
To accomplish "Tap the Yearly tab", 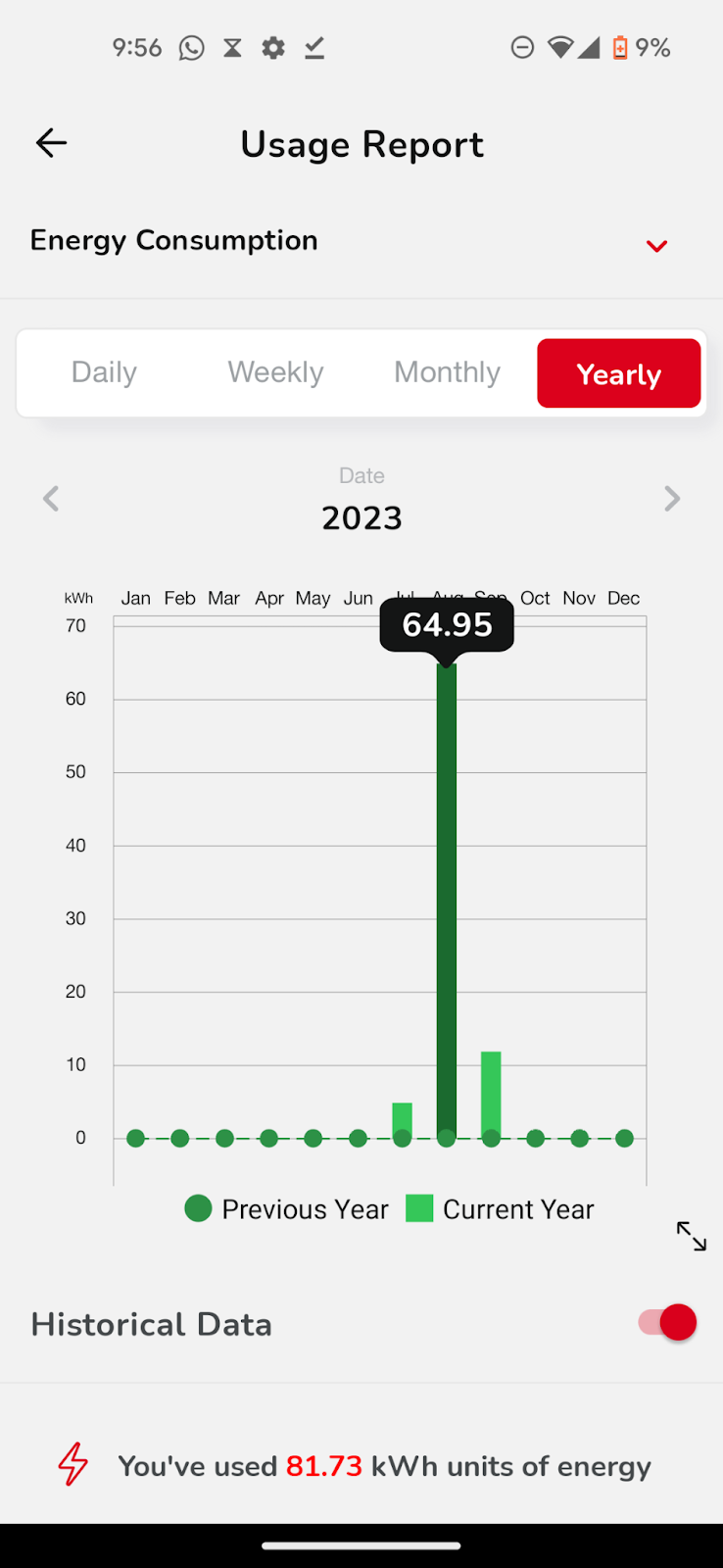I will [x=618, y=373].
